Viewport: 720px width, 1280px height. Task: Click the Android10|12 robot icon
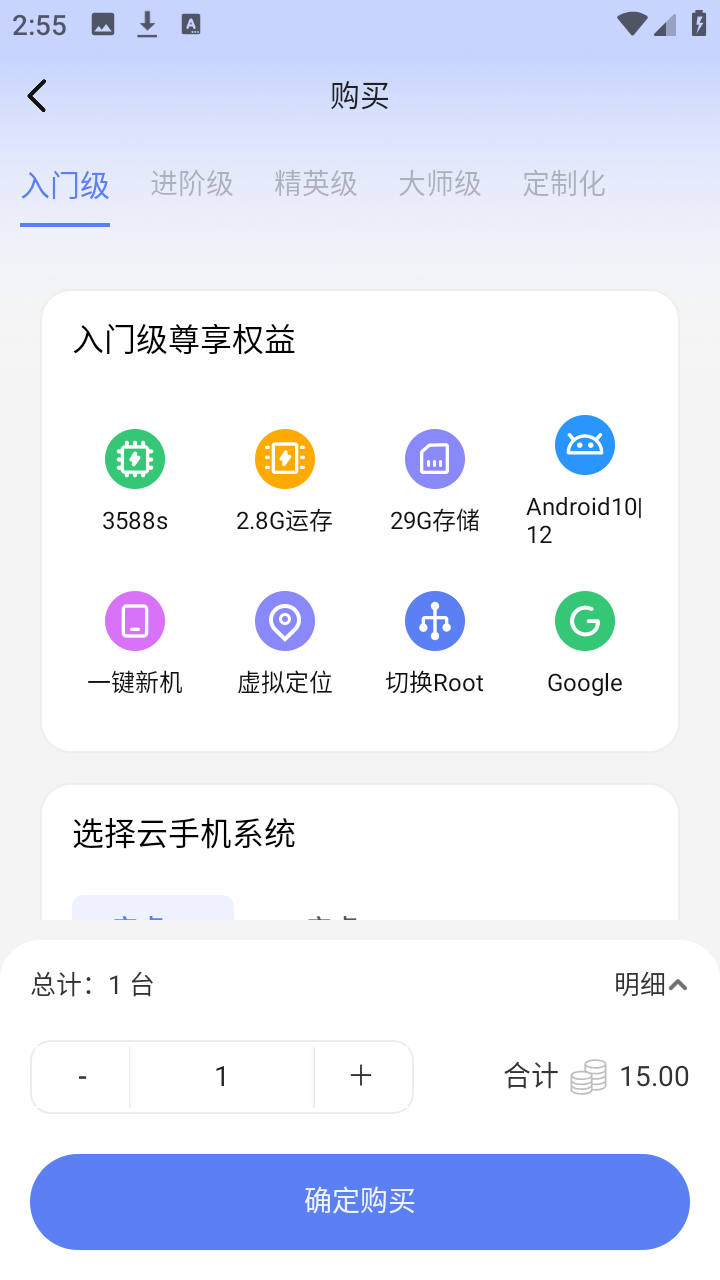click(585, 445)
